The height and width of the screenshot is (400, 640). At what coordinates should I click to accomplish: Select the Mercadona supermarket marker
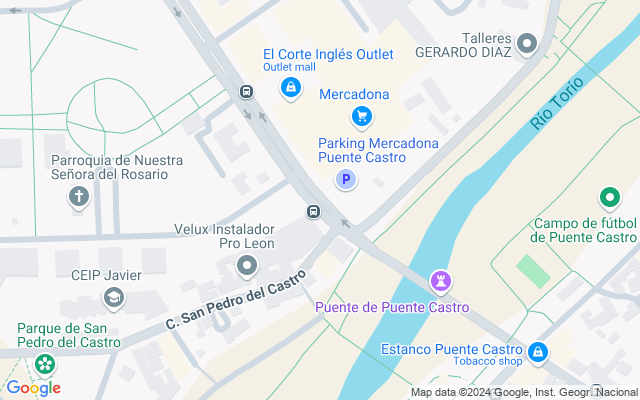[x=362, y=117]
